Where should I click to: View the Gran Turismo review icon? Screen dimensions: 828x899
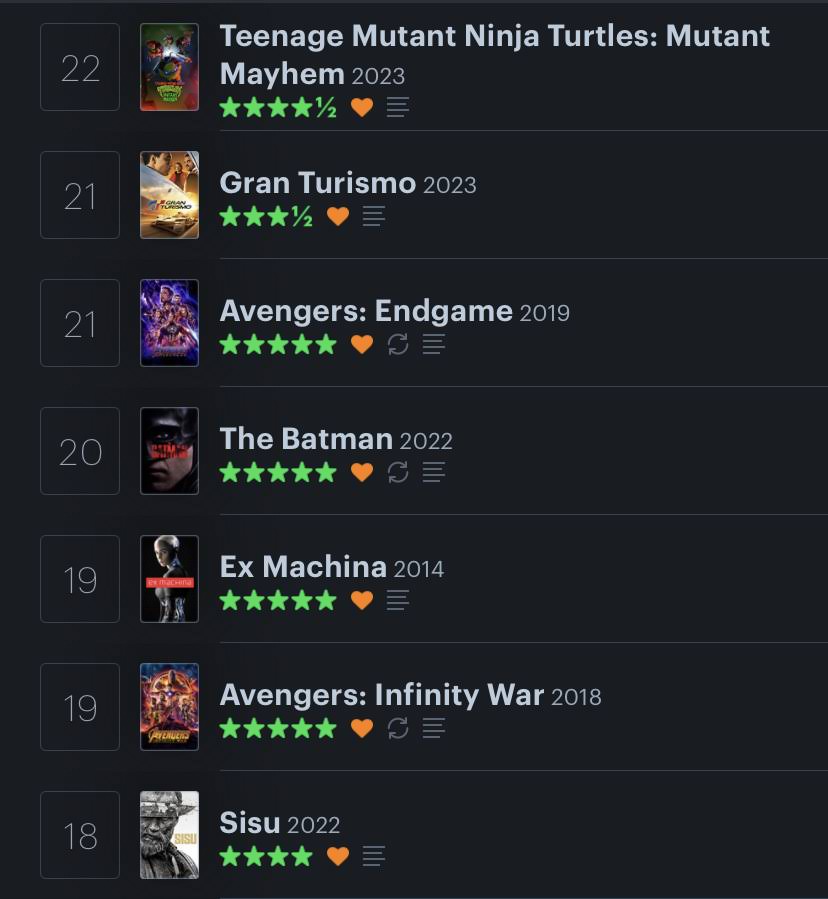pos(374,216)
